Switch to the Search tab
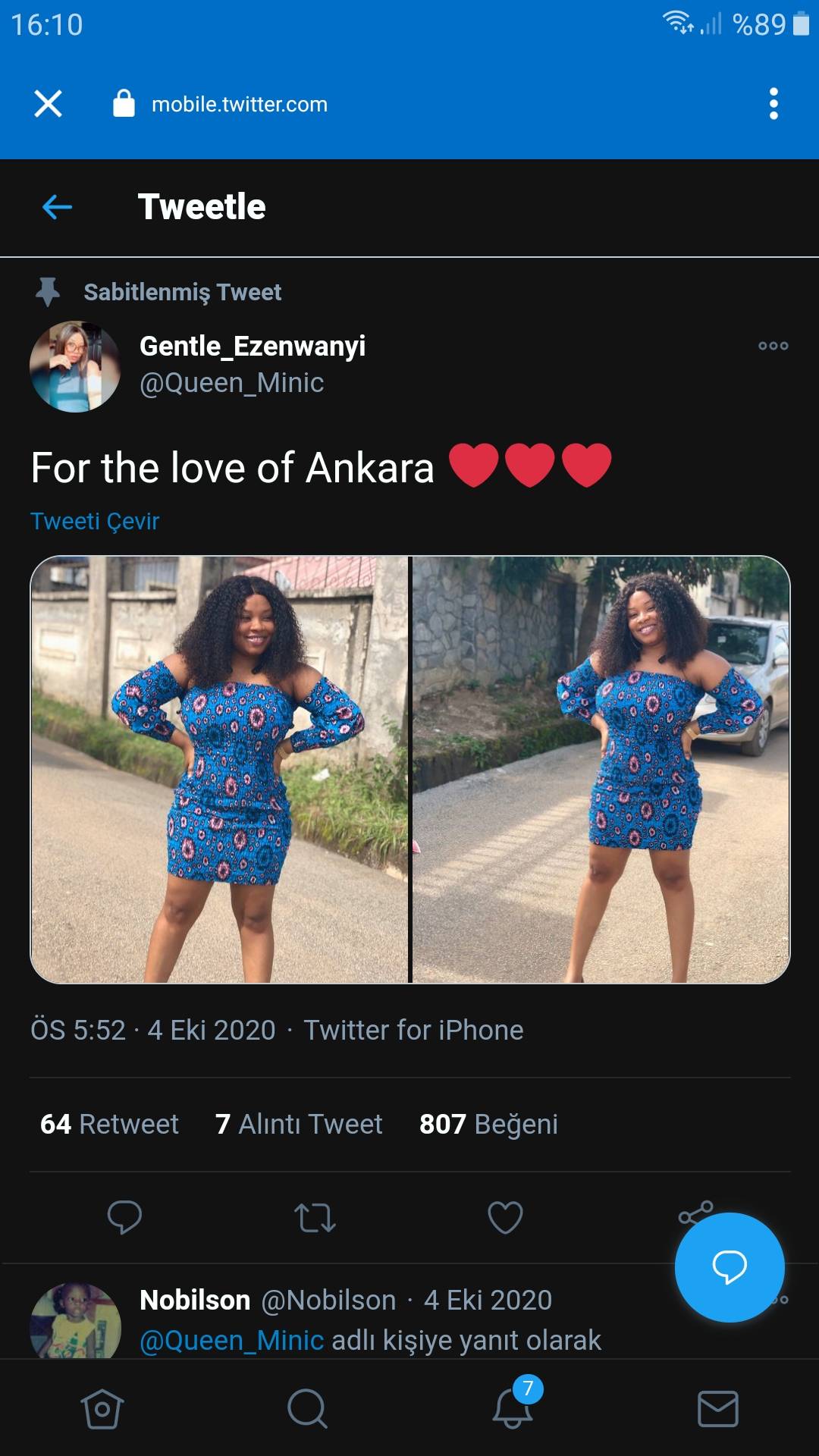819x1456 pixels. click(307, 1409)
